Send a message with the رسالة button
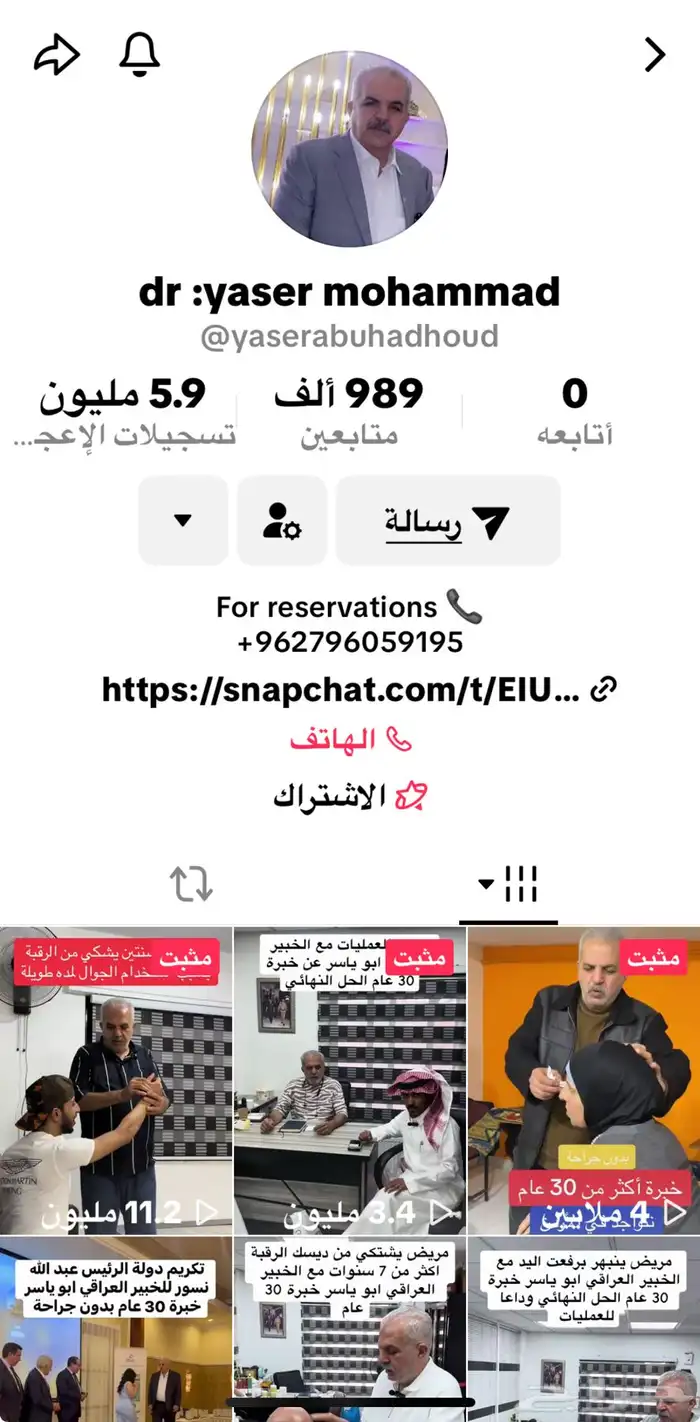The width and height of the screenshot is (700, 1422). click(448, 520)
